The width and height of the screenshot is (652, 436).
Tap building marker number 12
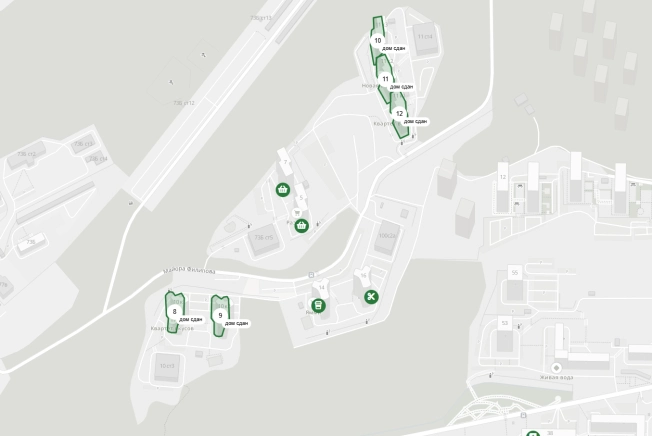pos(399,113)
